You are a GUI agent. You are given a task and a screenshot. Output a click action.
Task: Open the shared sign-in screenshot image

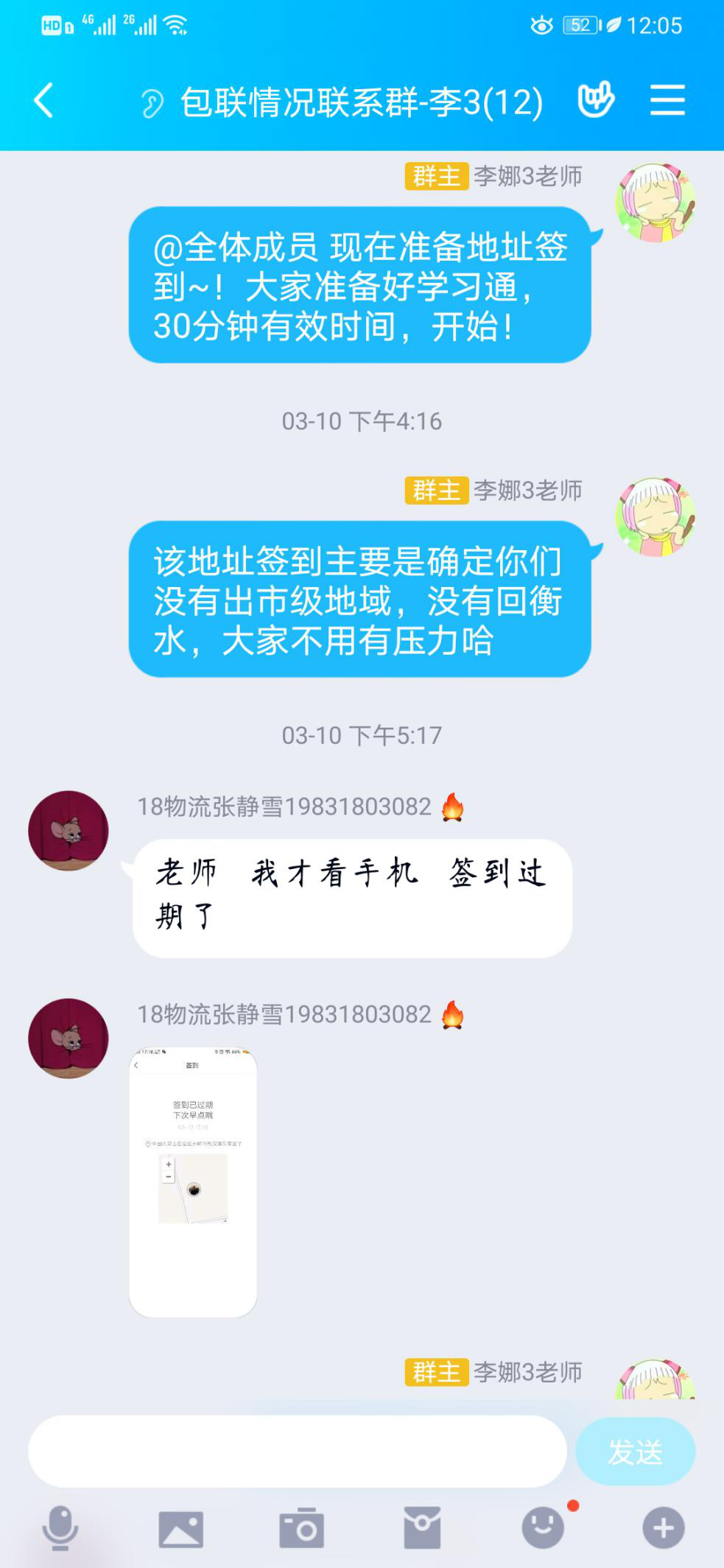193,1181
